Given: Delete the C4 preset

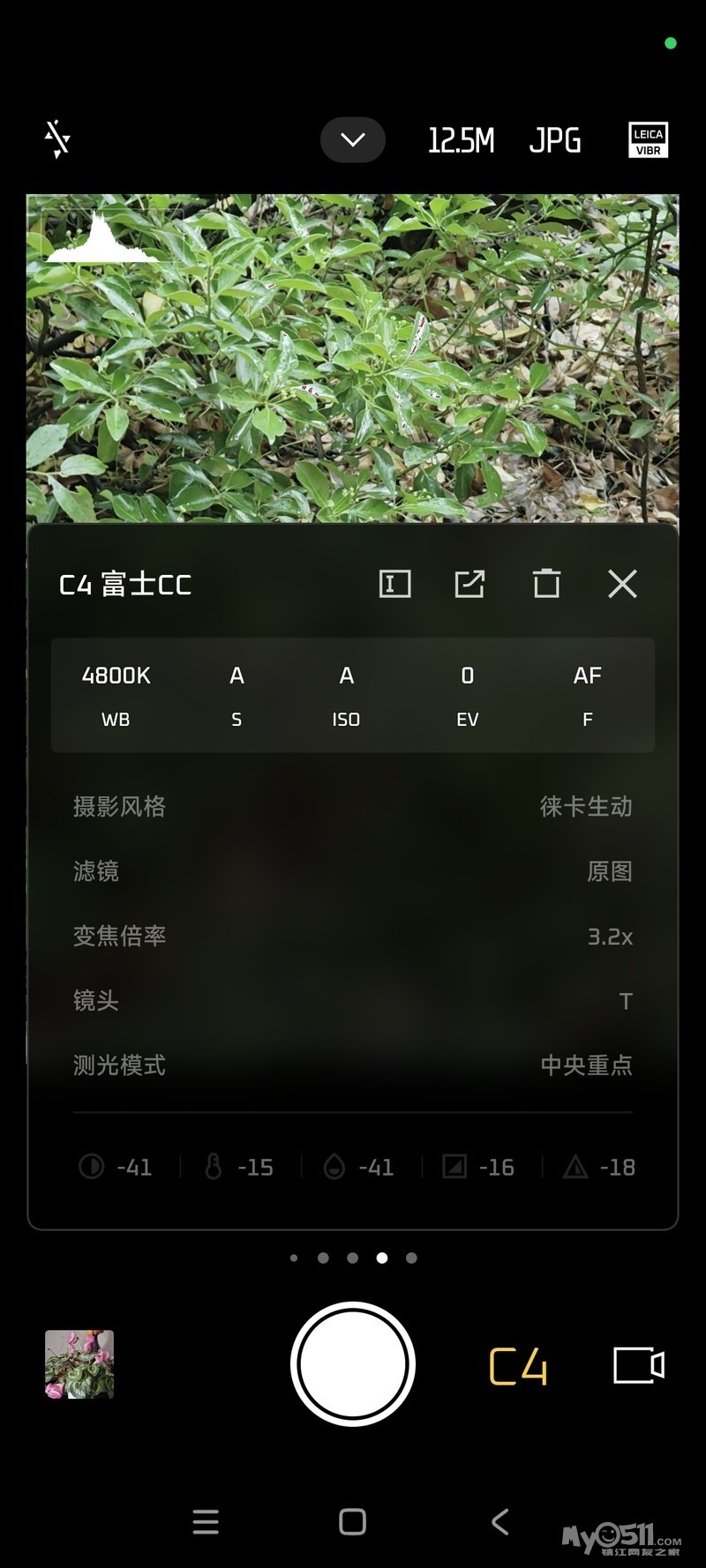Looking at the screenshot, I should coord(546,584).
